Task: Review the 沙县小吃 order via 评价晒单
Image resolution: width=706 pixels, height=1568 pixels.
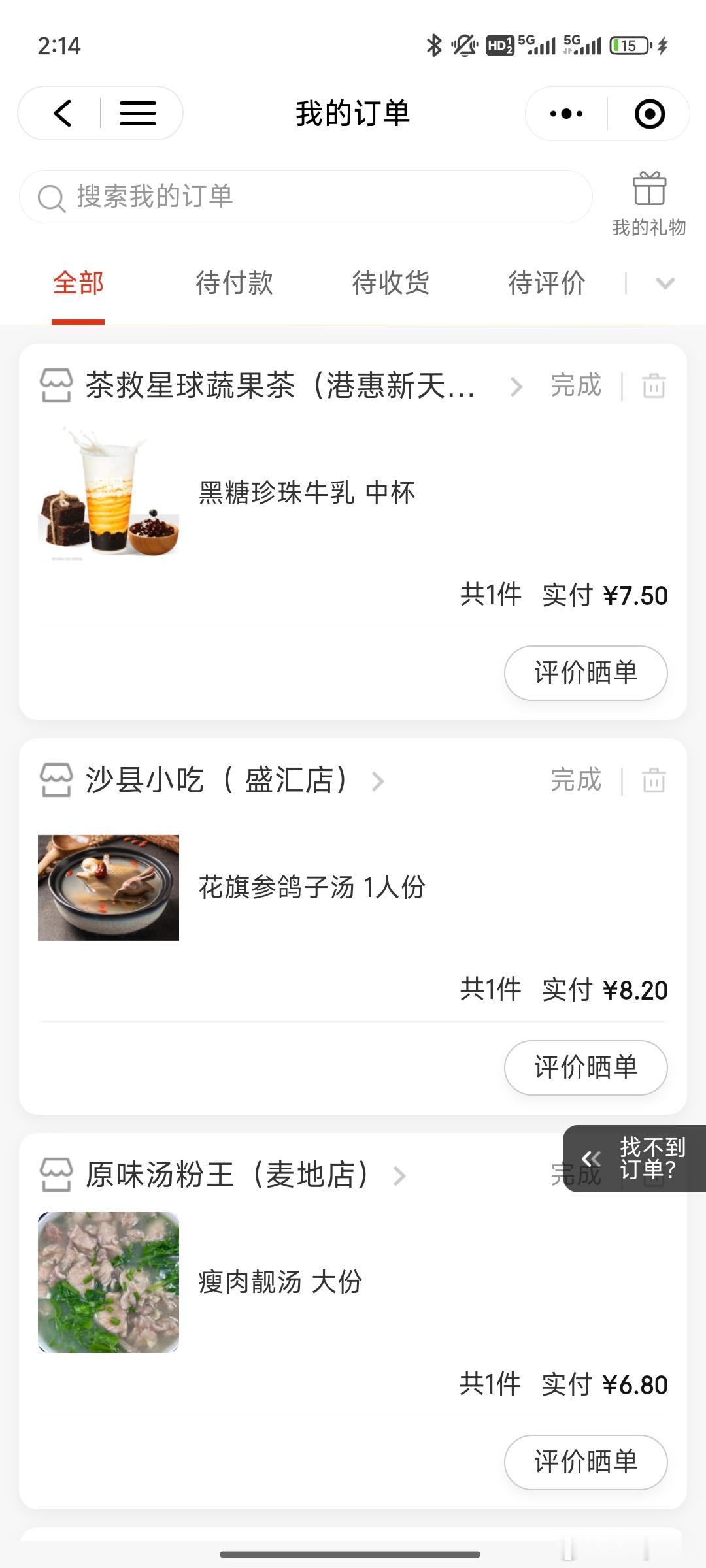Action: 586,1068
